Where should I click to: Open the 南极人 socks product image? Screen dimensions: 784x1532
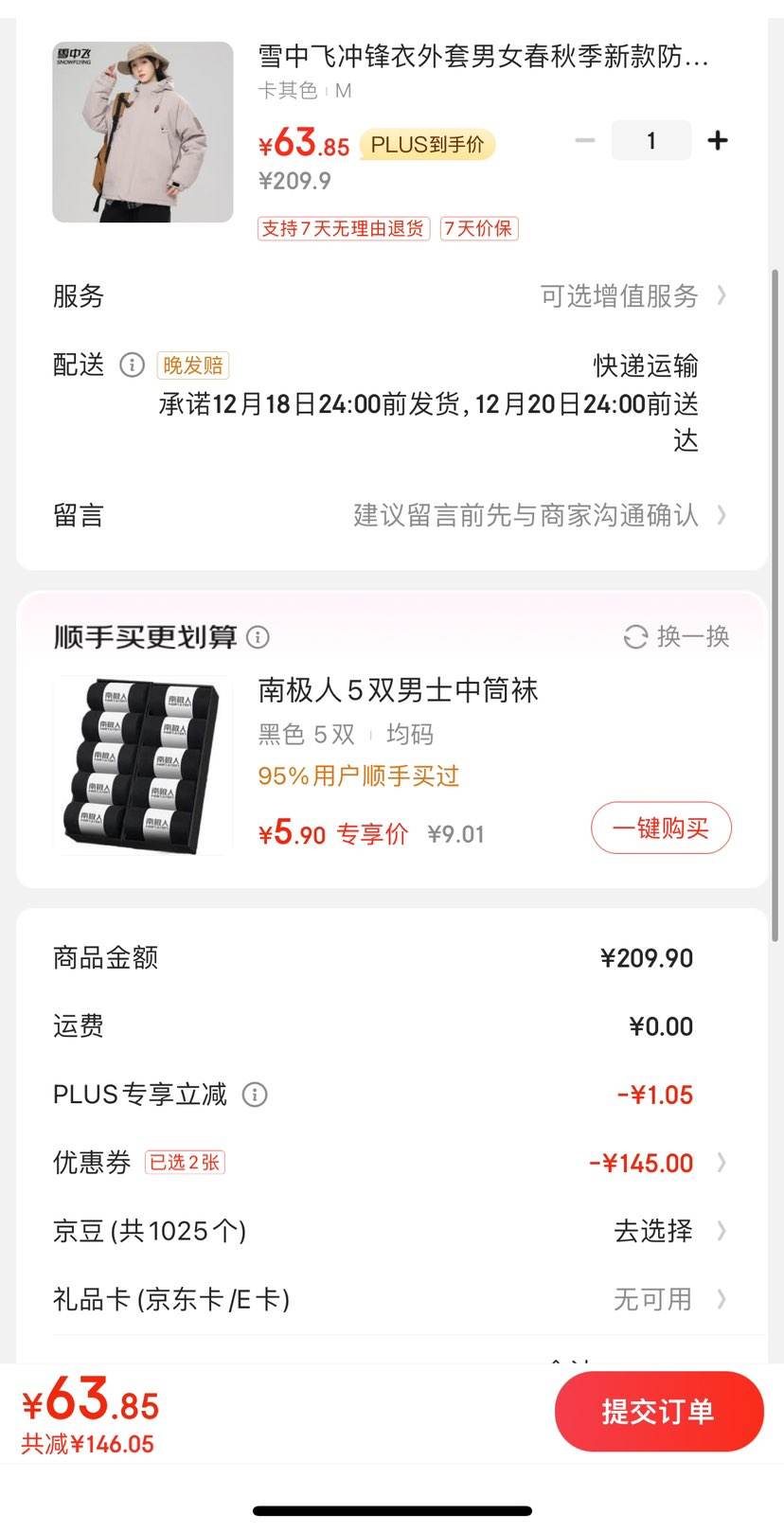143,765
